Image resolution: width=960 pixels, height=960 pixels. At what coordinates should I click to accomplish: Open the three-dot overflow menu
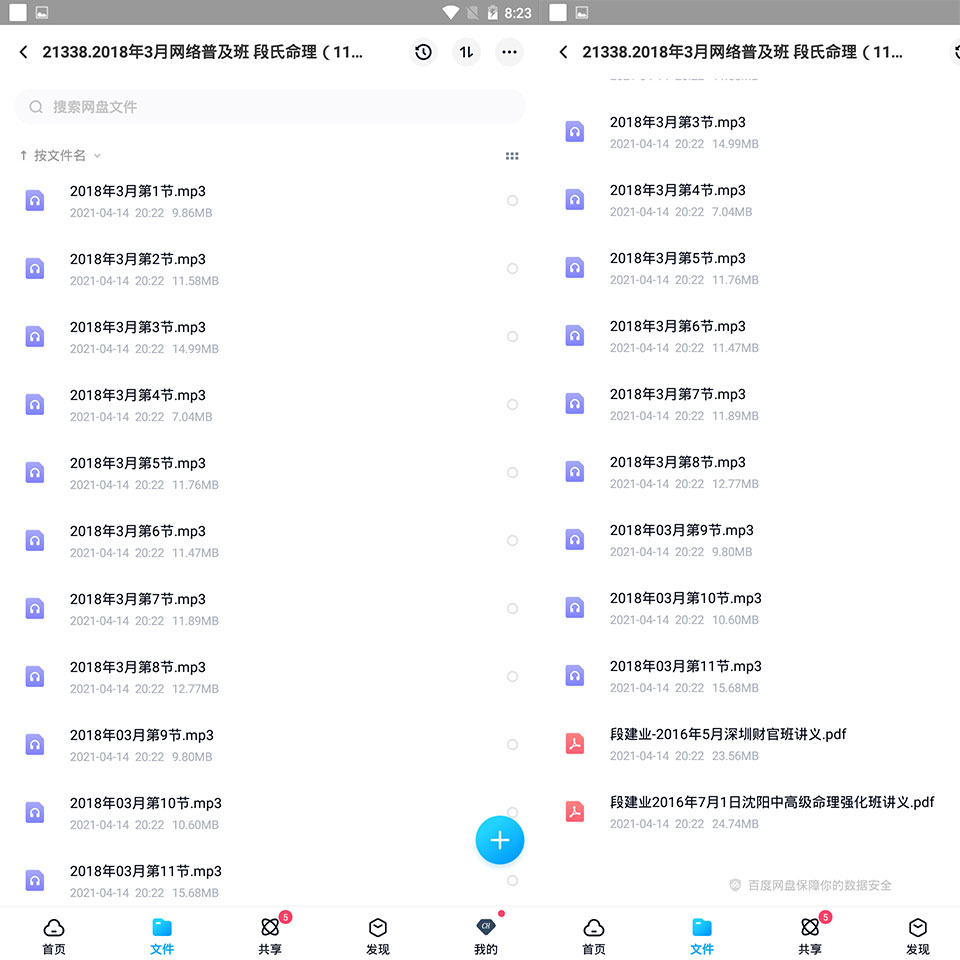pos(509,52)
